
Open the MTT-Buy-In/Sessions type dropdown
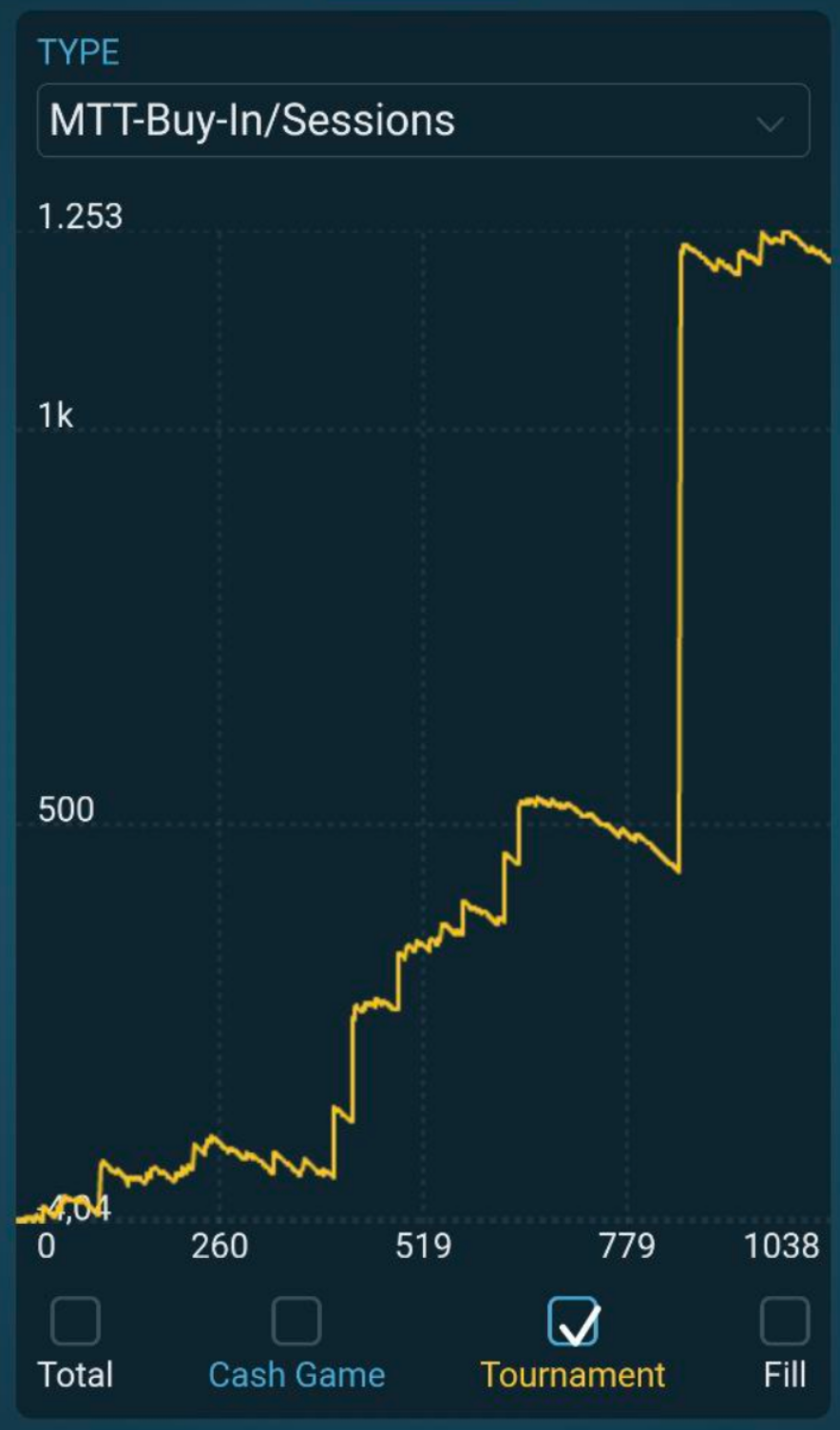tap(423, 121)
